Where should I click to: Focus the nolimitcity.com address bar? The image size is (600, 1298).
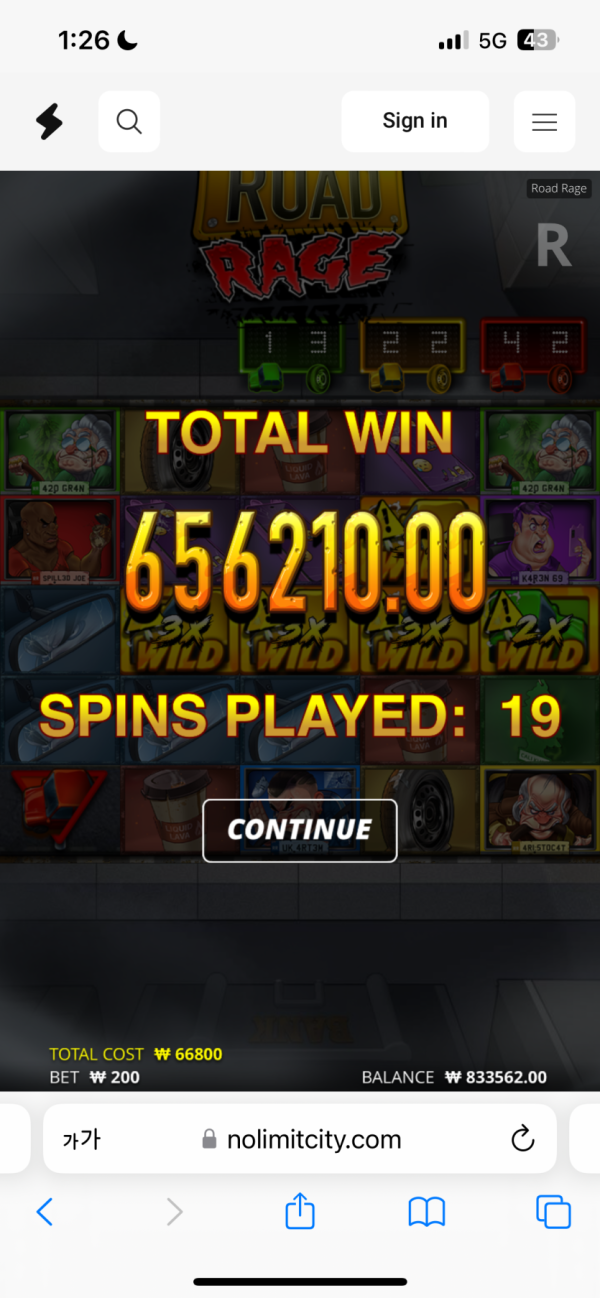tap(300, 1139)
